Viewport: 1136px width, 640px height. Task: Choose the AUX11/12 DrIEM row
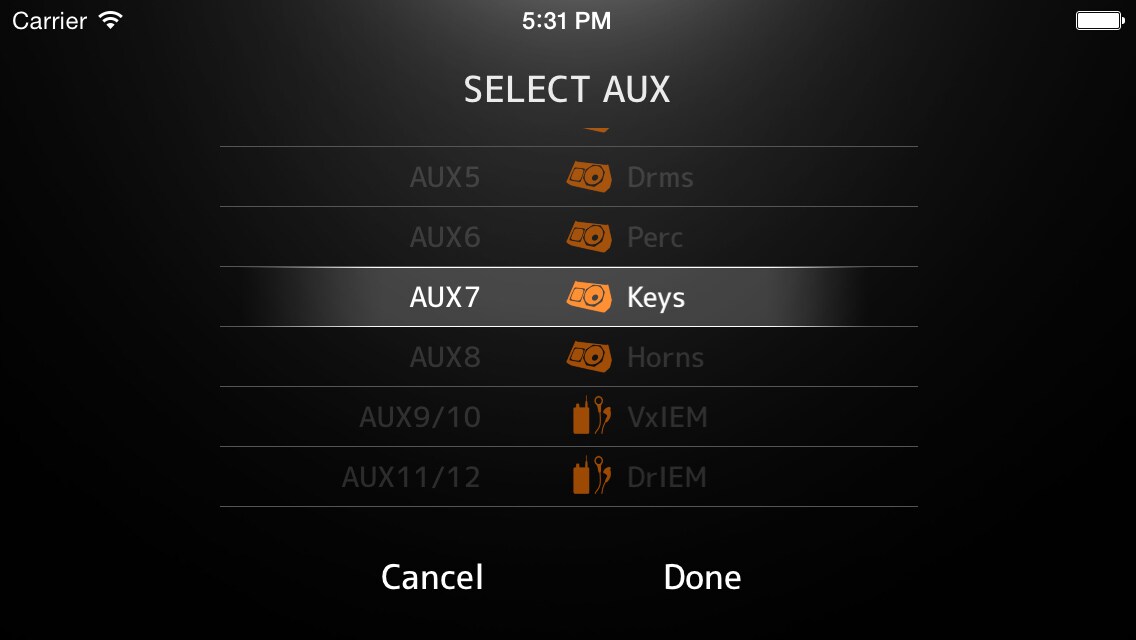(x=568, y=477)
